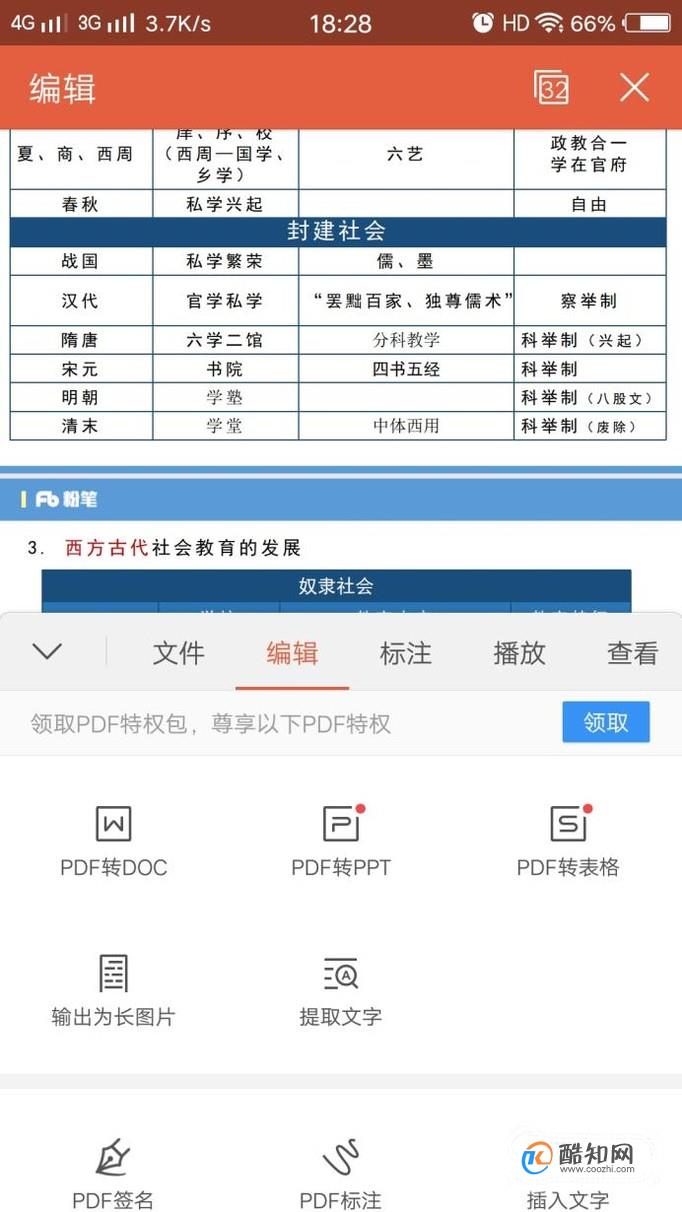
Task: Open the 播放 tab
Action: point(520,653)
